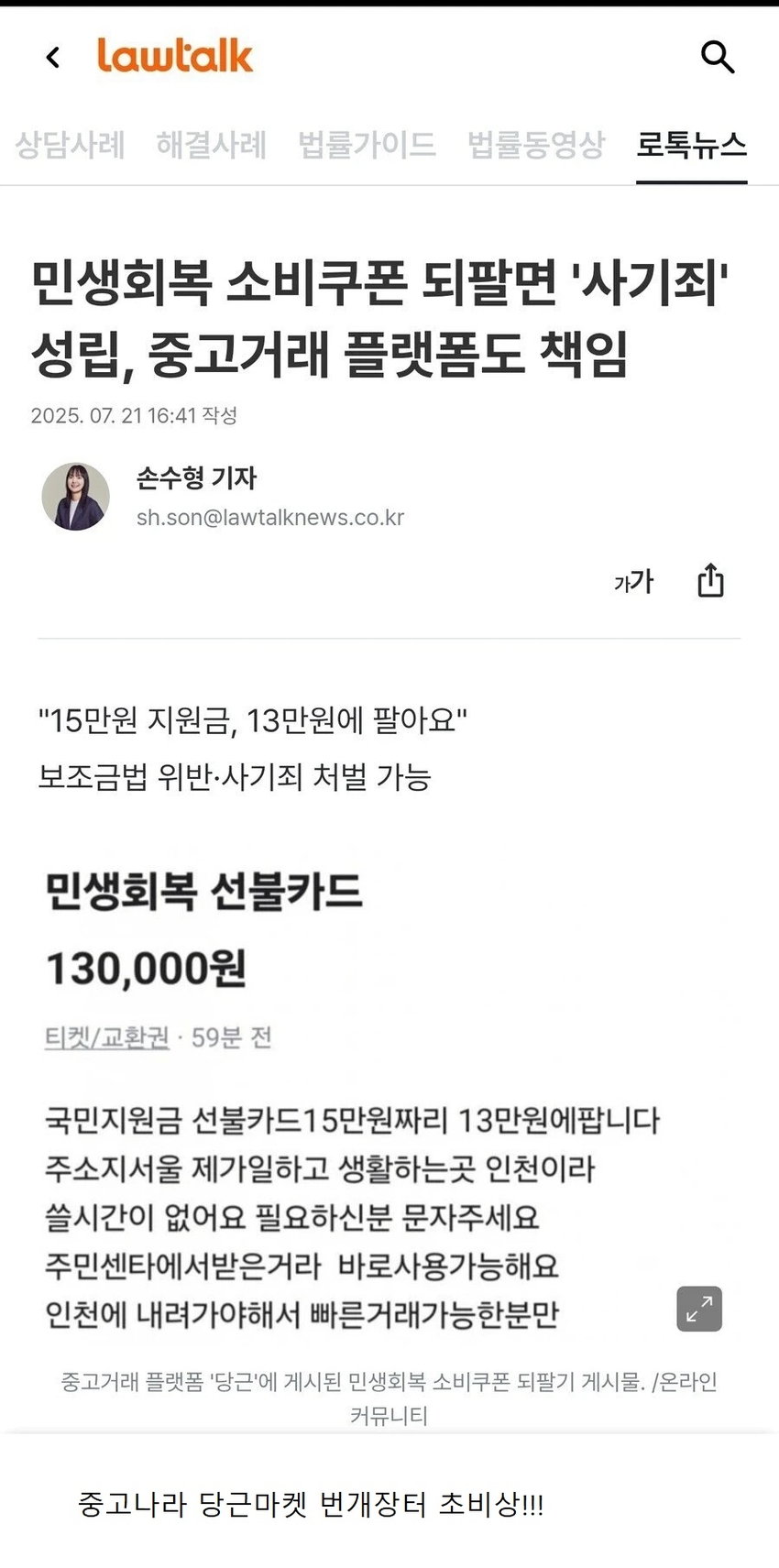Open the 법률가이드 tab
The width and height of the screenshot is (779, 1568).
pos(367,145)
